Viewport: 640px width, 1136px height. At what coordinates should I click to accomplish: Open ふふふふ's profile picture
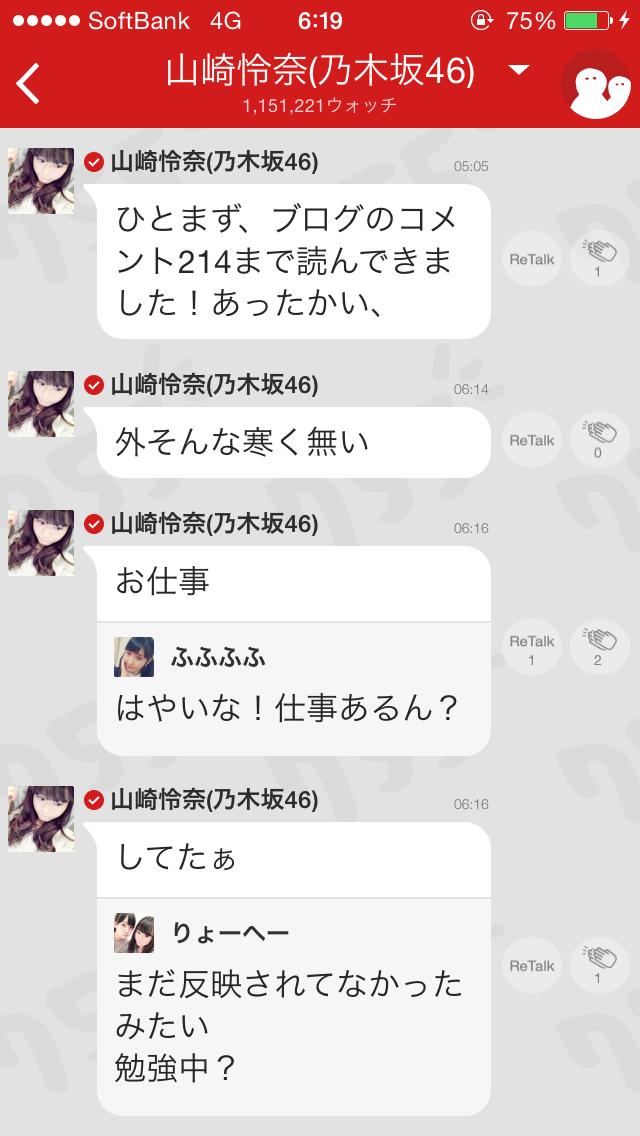(134, 656)
